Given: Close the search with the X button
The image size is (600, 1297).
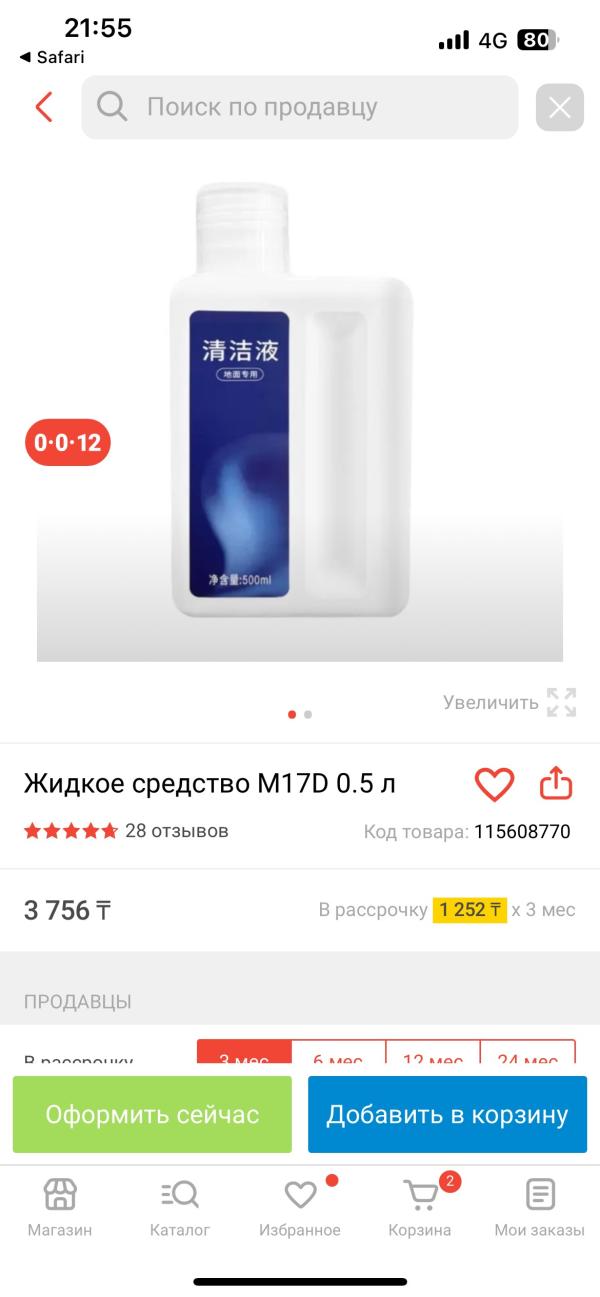Looking at the screenshot, I should pyautogui.click(x=560, y=107).
